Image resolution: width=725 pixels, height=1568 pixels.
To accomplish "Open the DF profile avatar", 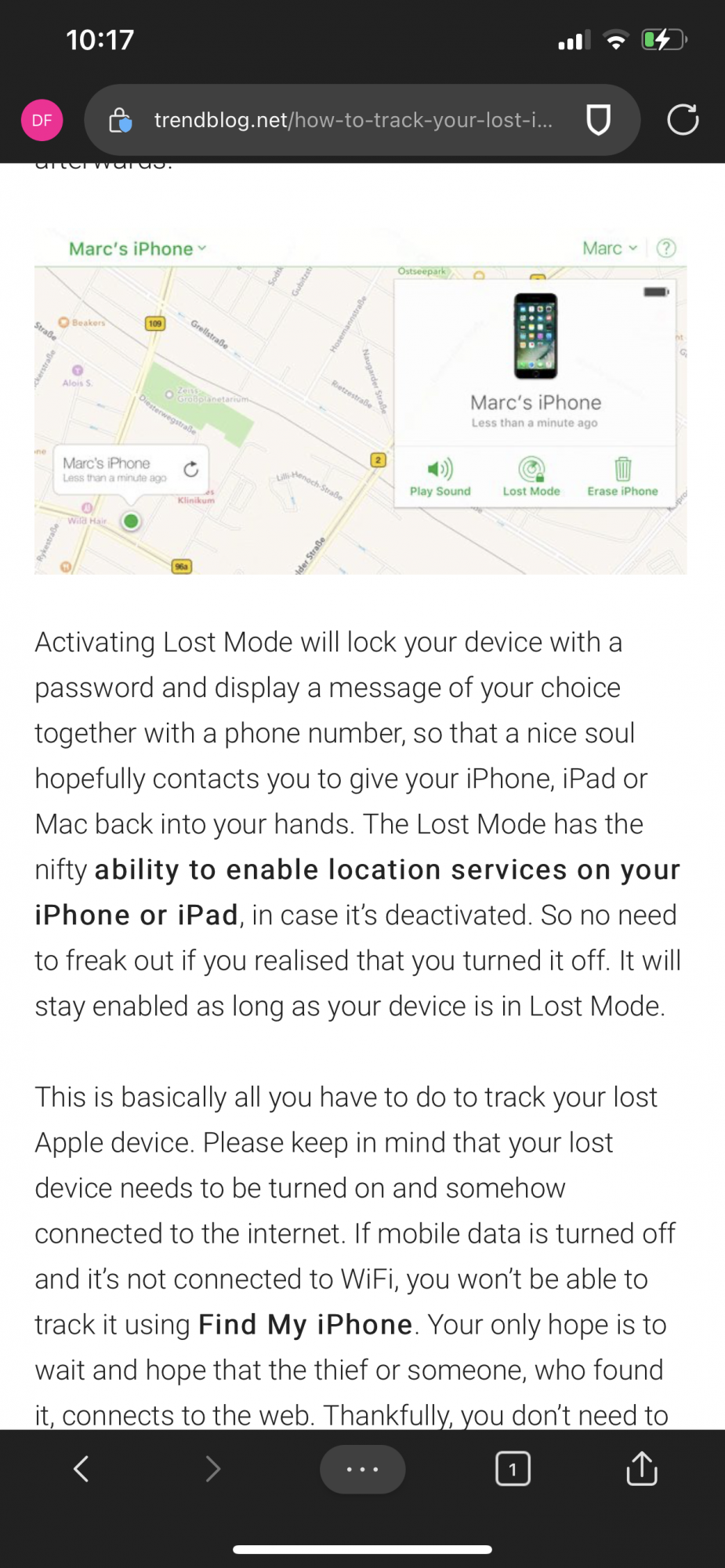I will pyautogui.click(x=42, y=120).
